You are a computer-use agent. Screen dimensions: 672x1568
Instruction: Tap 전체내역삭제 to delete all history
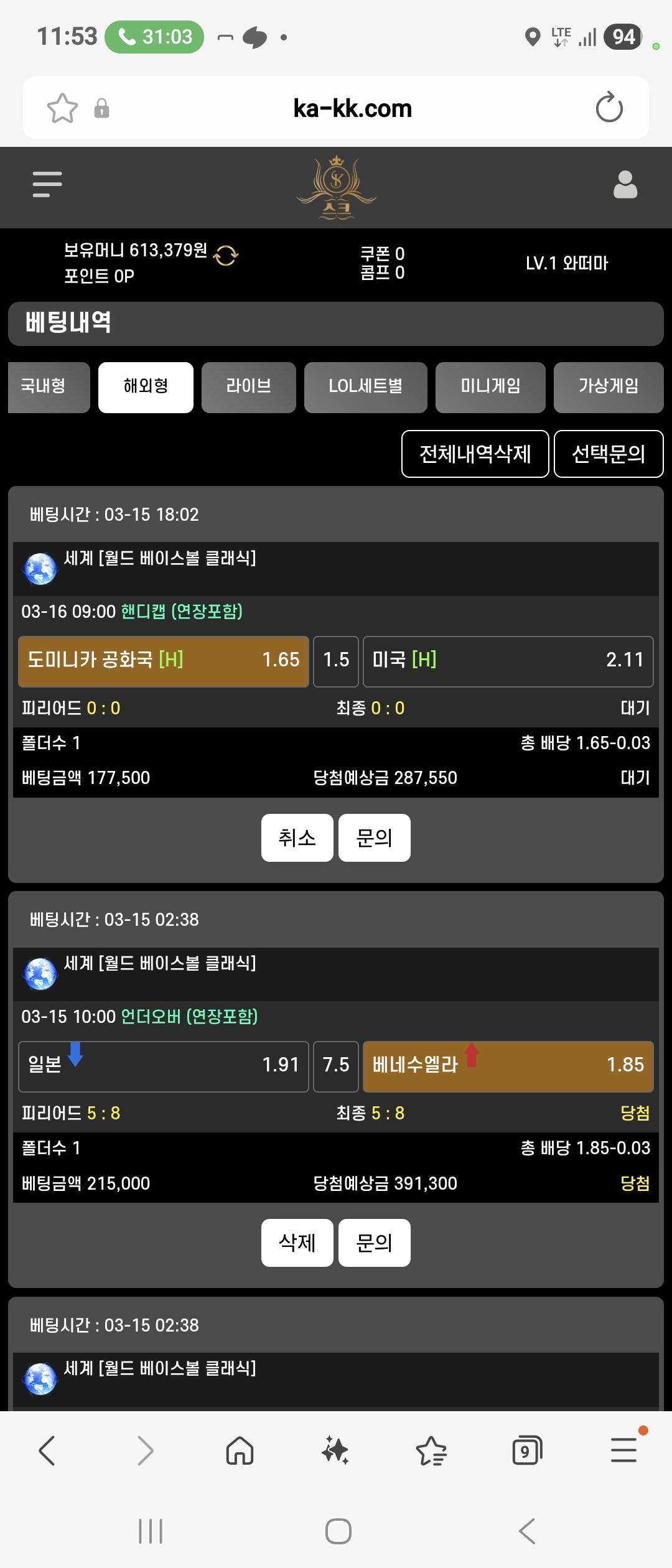coord(475,454)
